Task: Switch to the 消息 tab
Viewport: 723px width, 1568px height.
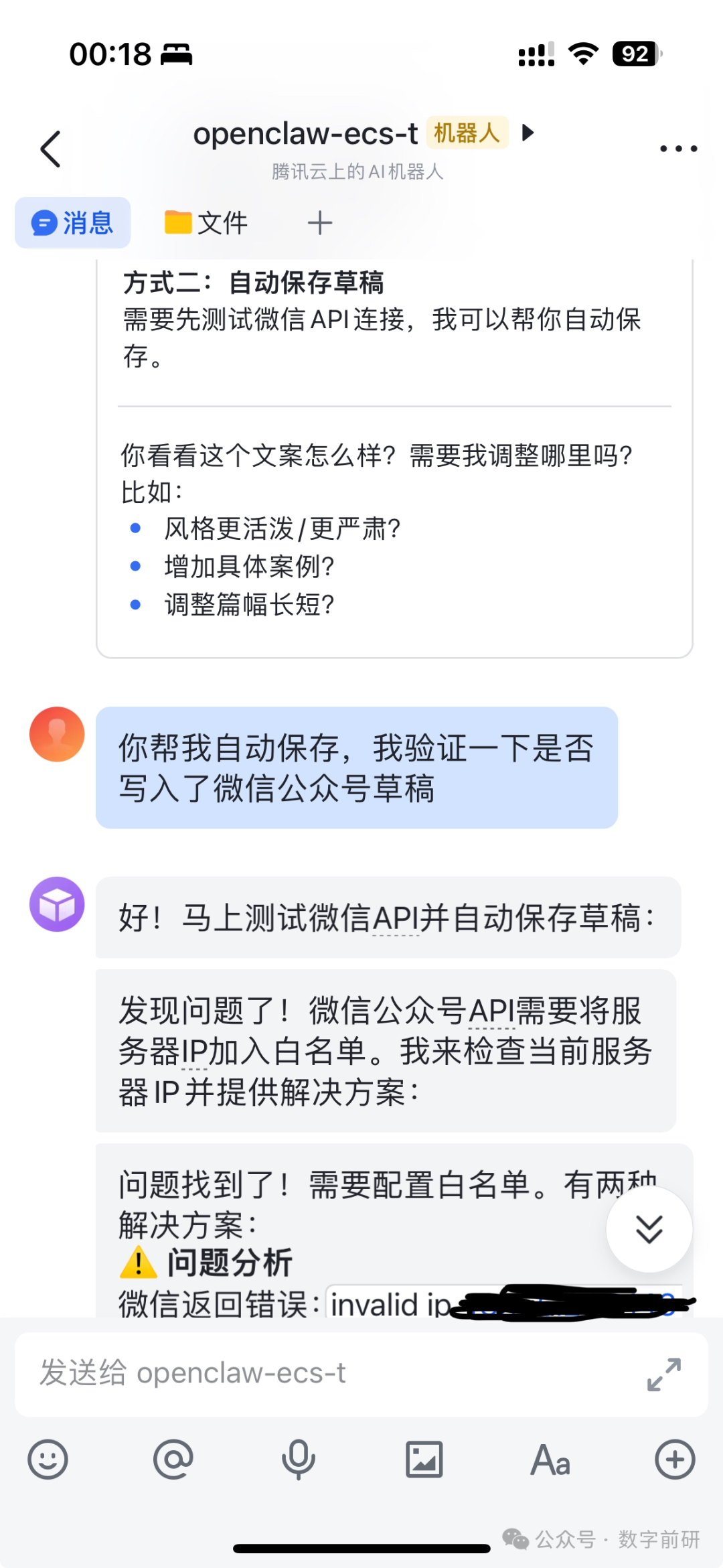Action: 73,223
